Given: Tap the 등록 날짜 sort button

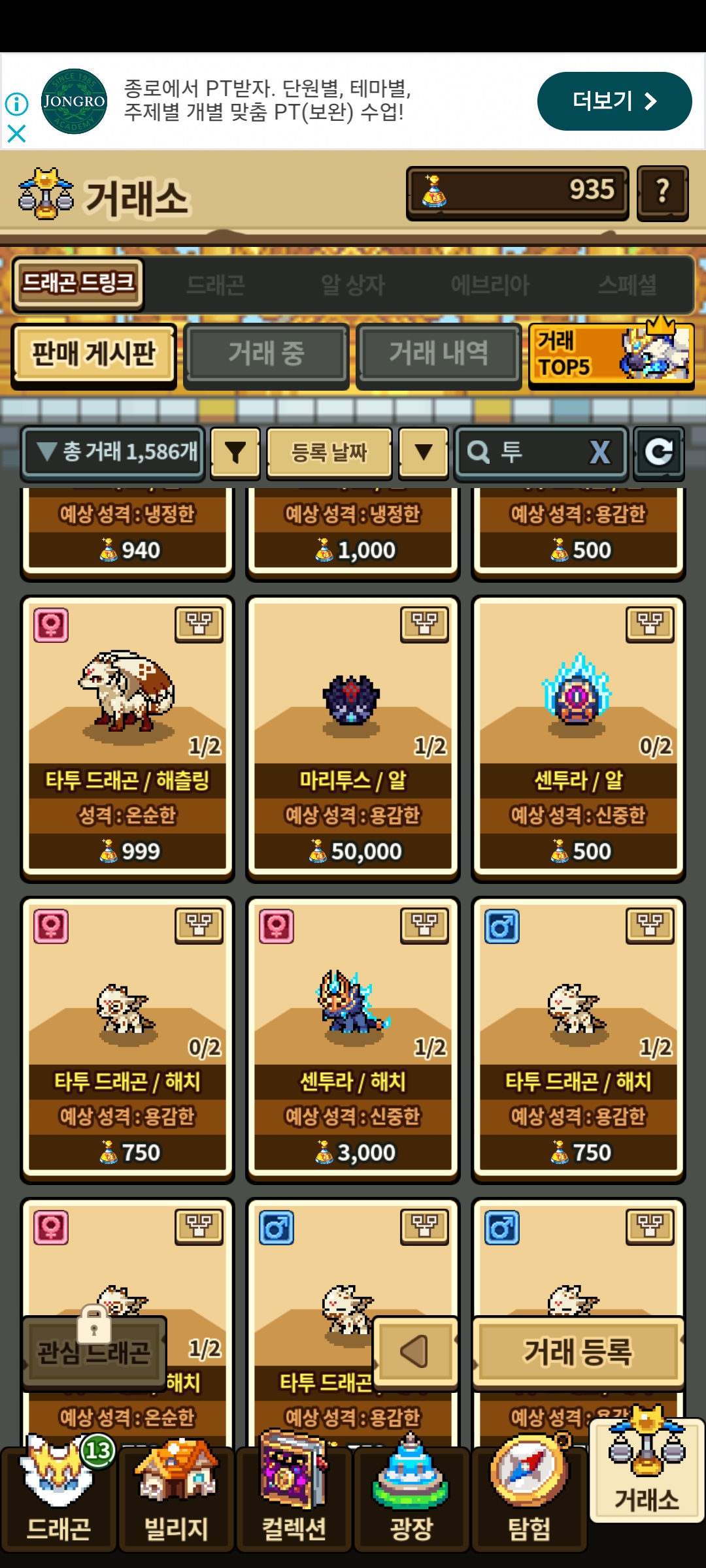Looking at the screenshot, I should pyautogui.click(x=329, y=452).
